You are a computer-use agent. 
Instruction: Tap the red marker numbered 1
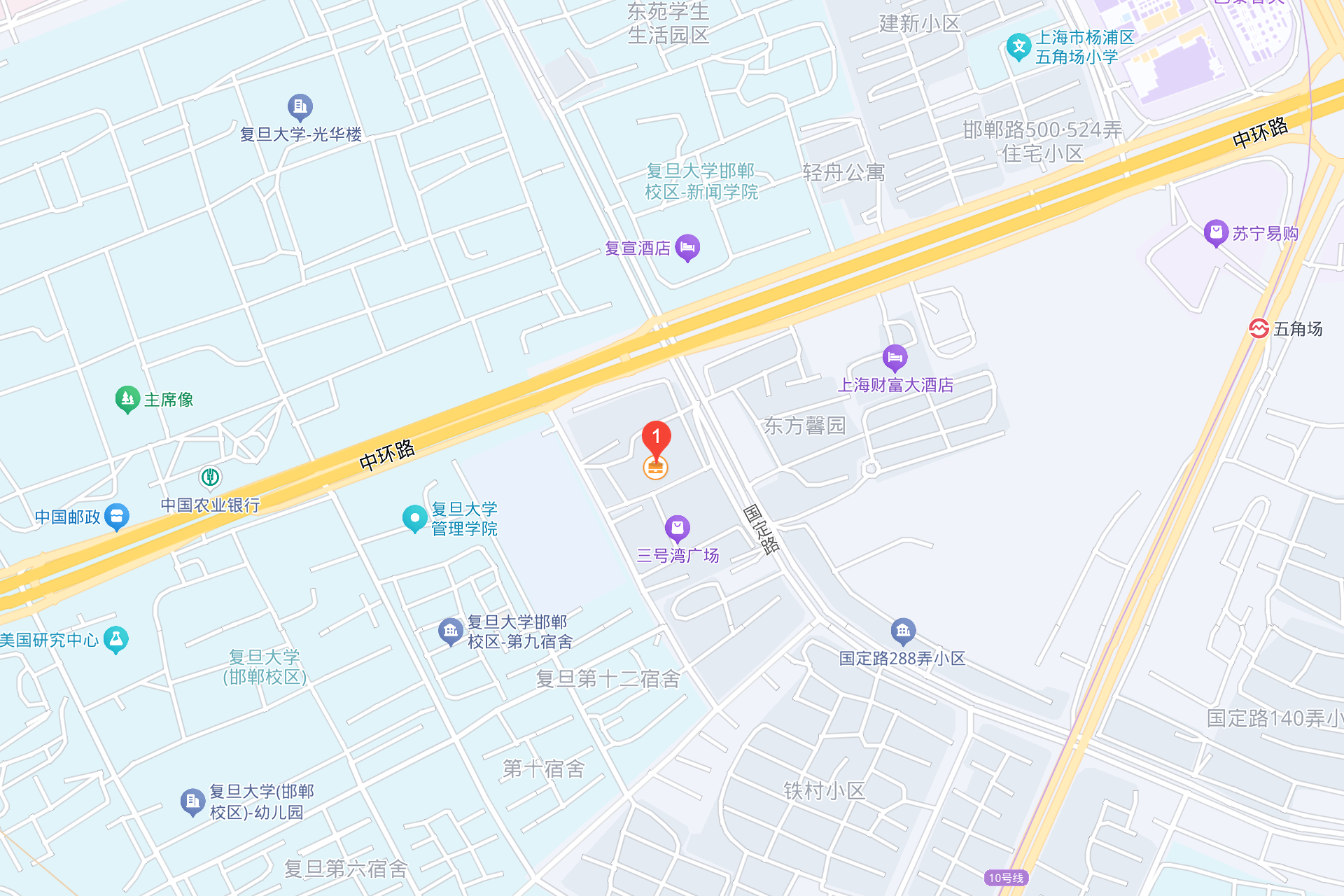pyautogui.click(x=656, y=438)
